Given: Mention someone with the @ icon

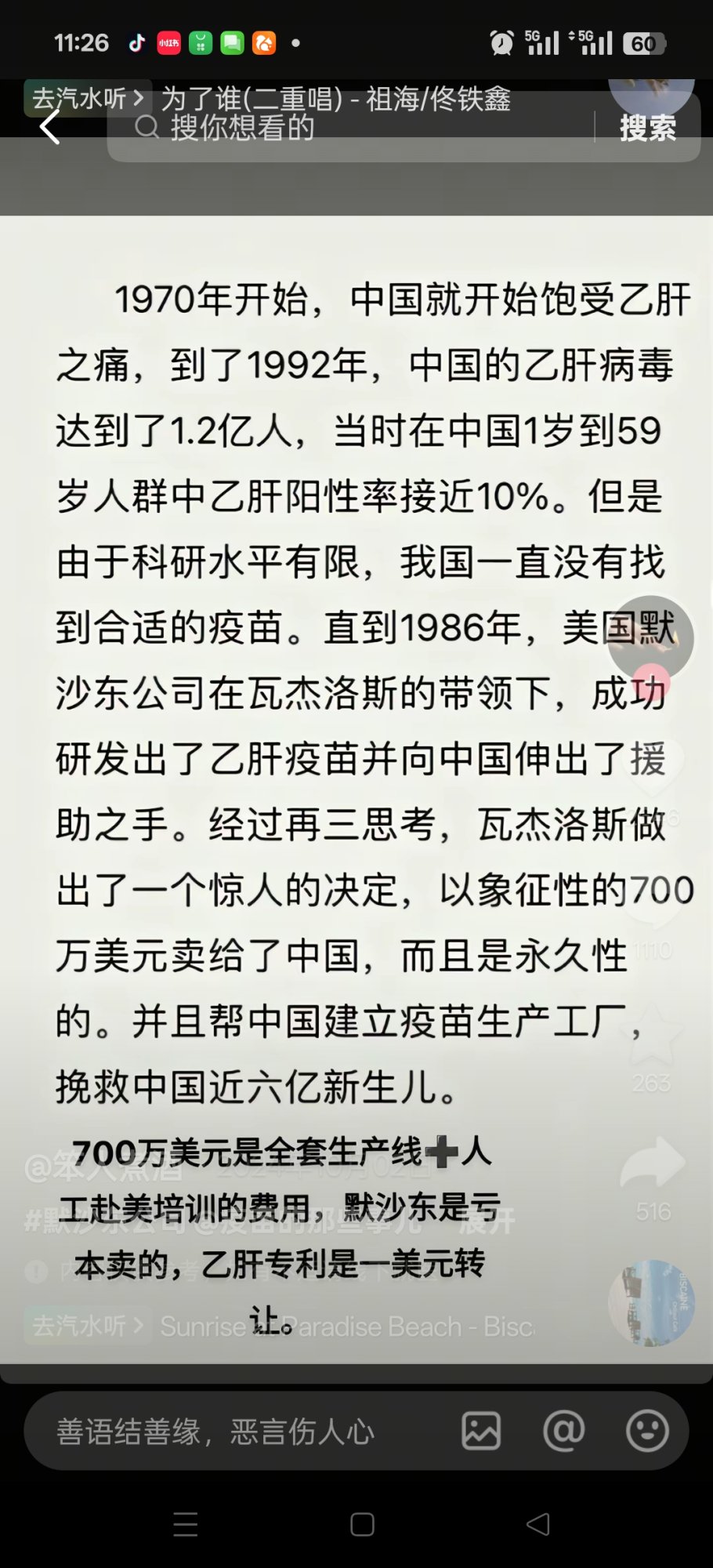Looking at the screenshot, I should (564, 1431).
